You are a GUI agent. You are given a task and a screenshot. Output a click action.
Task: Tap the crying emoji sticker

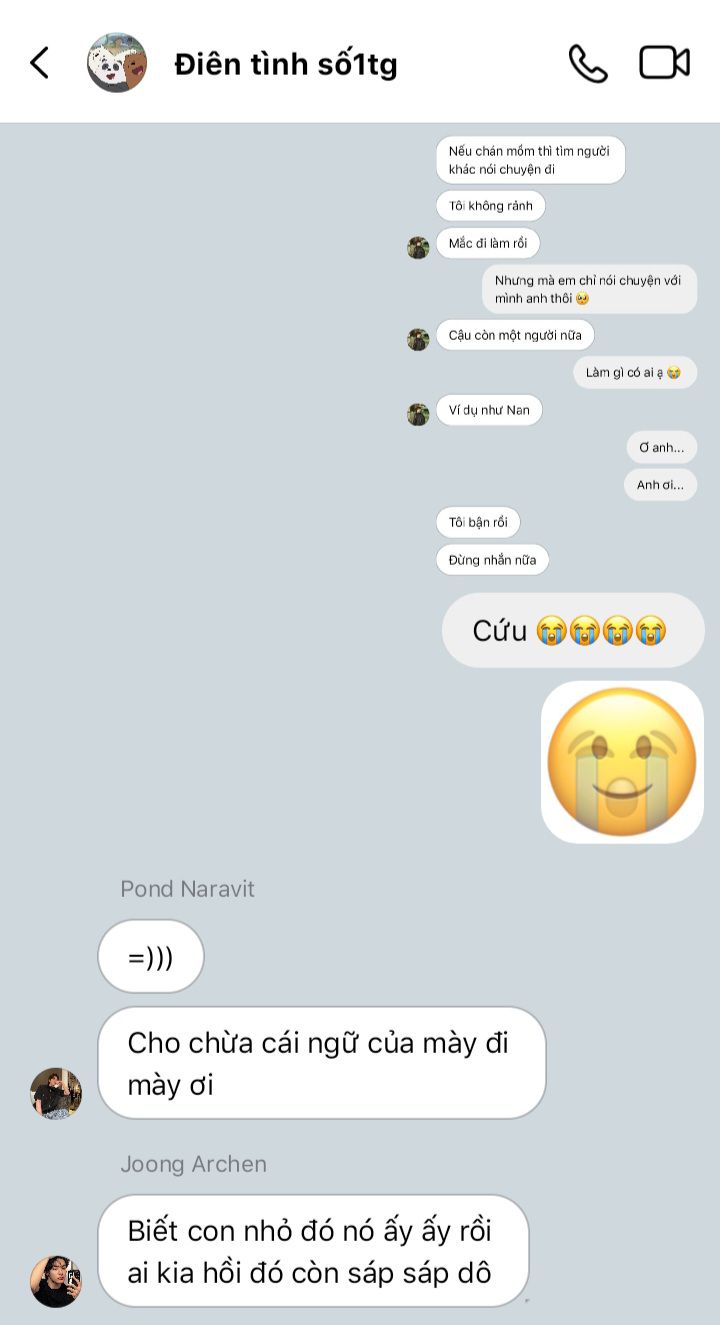pos(622,762)
